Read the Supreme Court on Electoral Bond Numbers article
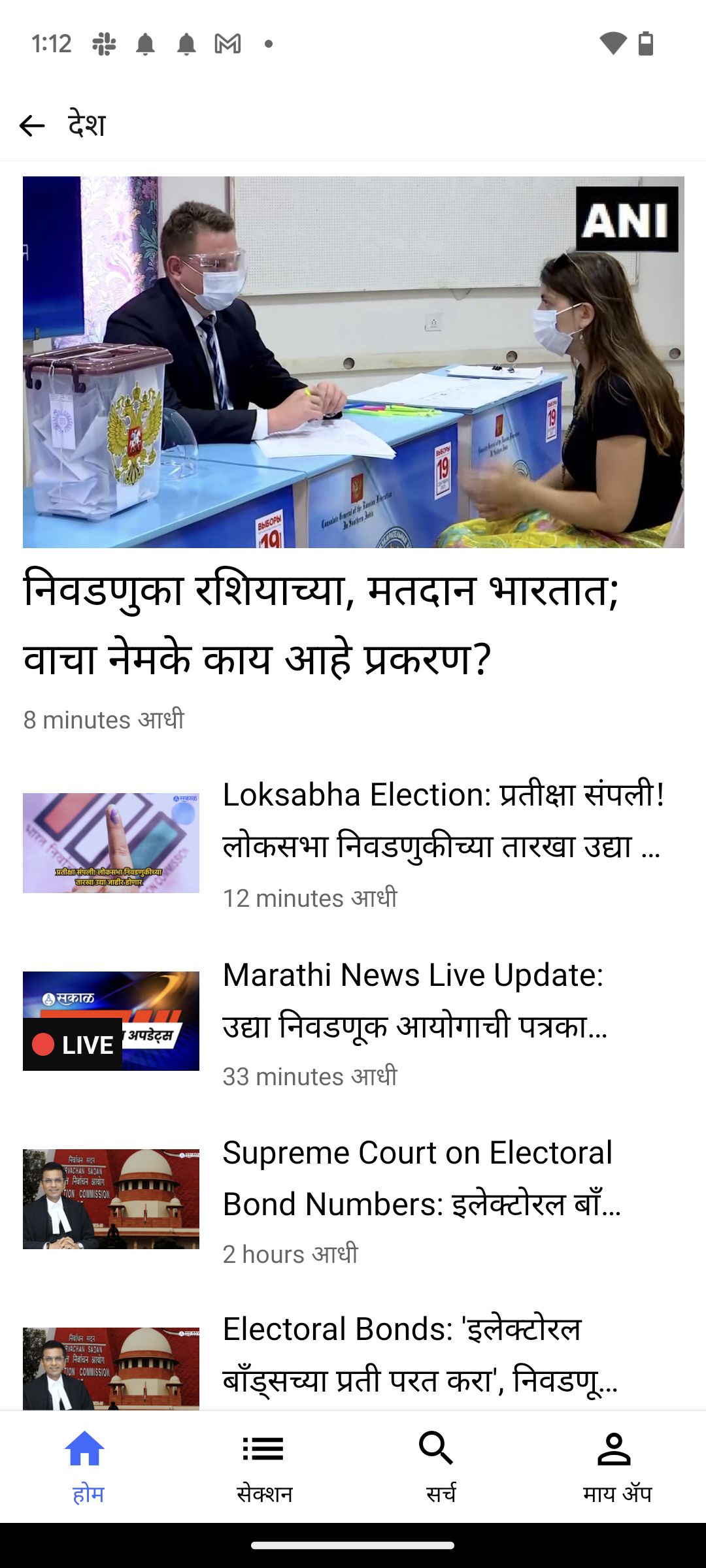 click(353, 1200)
